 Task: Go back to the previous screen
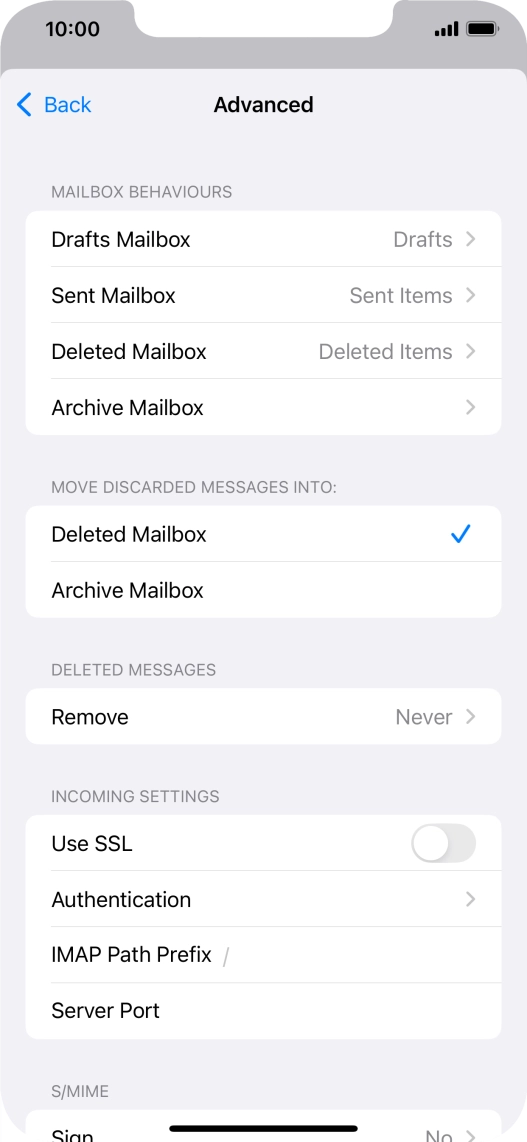coord(54,105)
